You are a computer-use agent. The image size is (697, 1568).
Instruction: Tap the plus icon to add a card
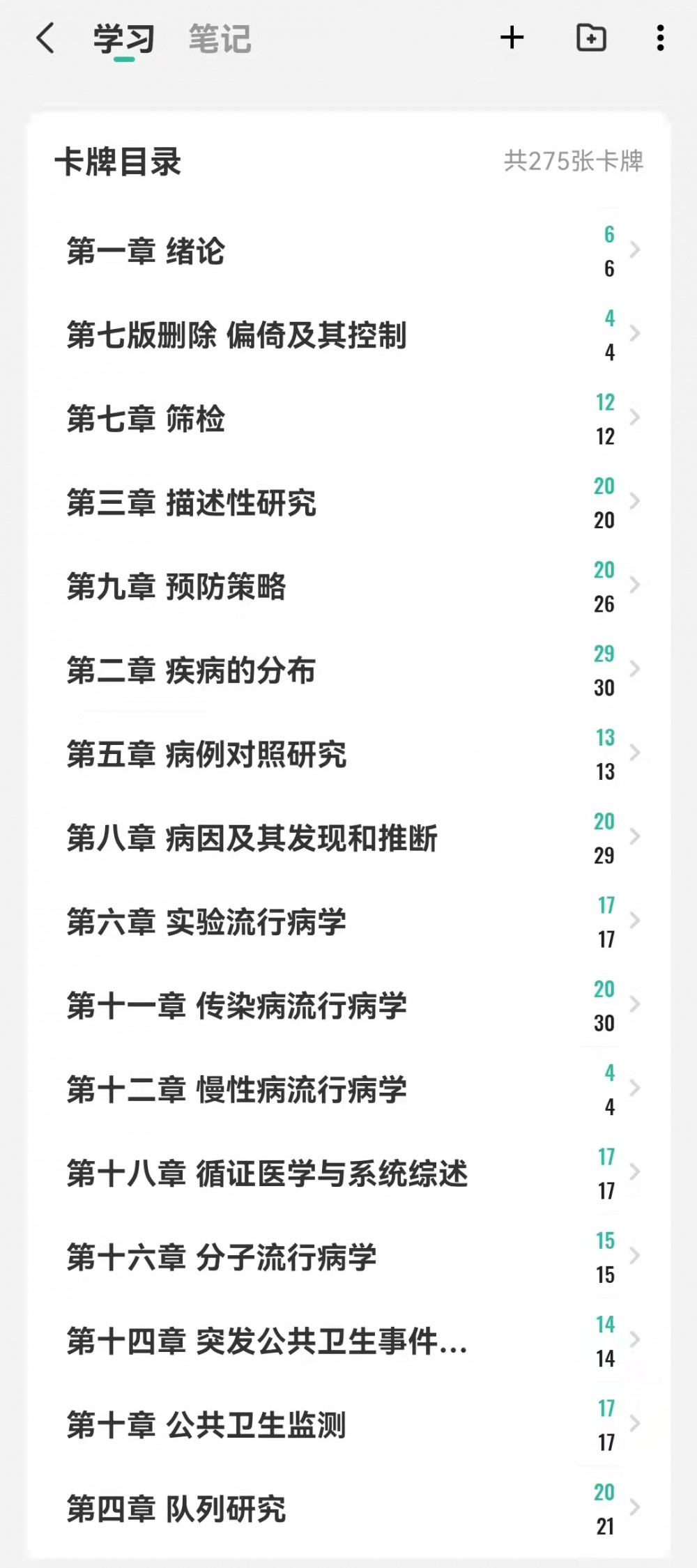click(512, 38)
